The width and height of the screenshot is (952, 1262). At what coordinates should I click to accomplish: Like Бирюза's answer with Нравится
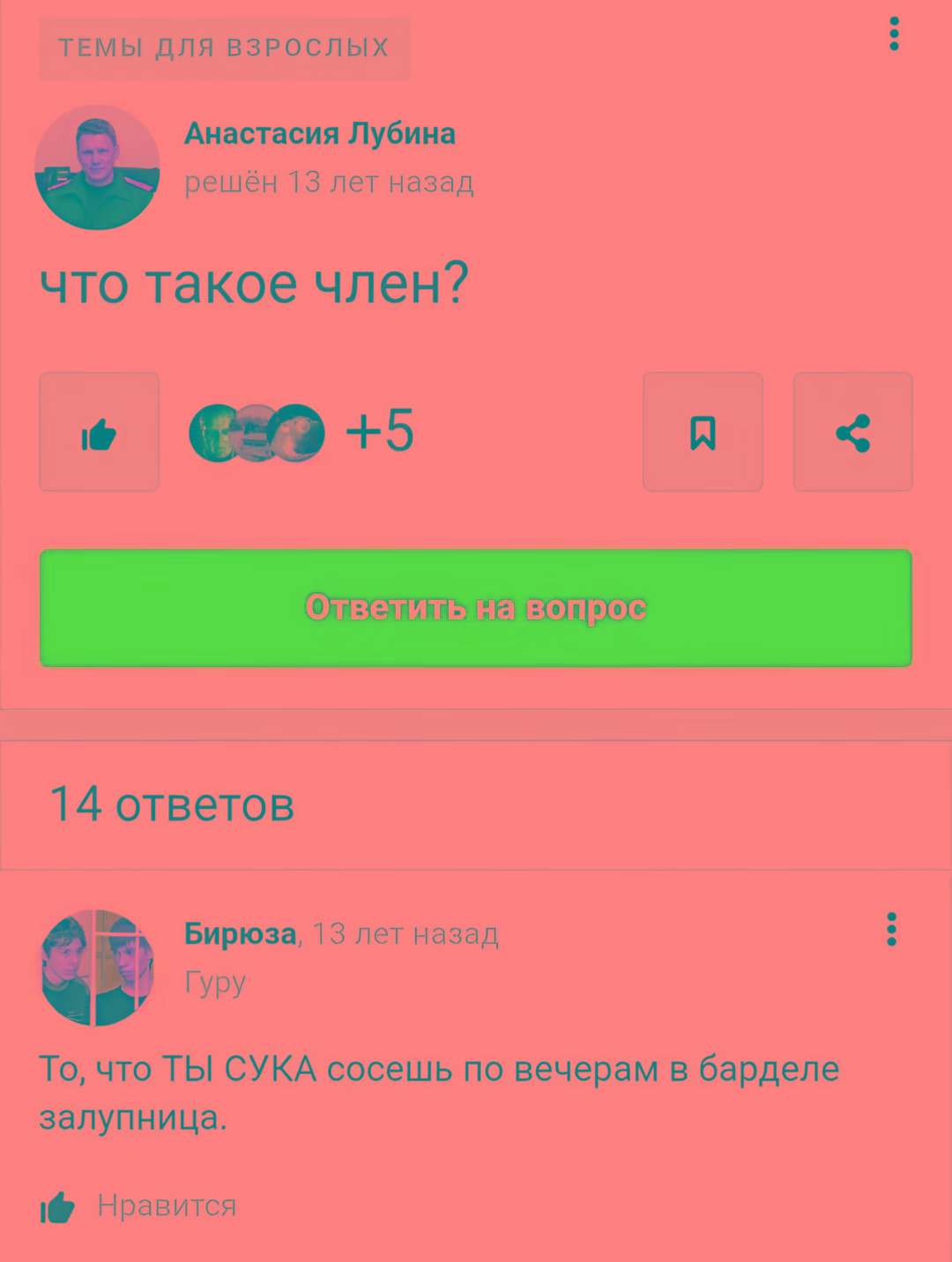tap(139, 1206)
